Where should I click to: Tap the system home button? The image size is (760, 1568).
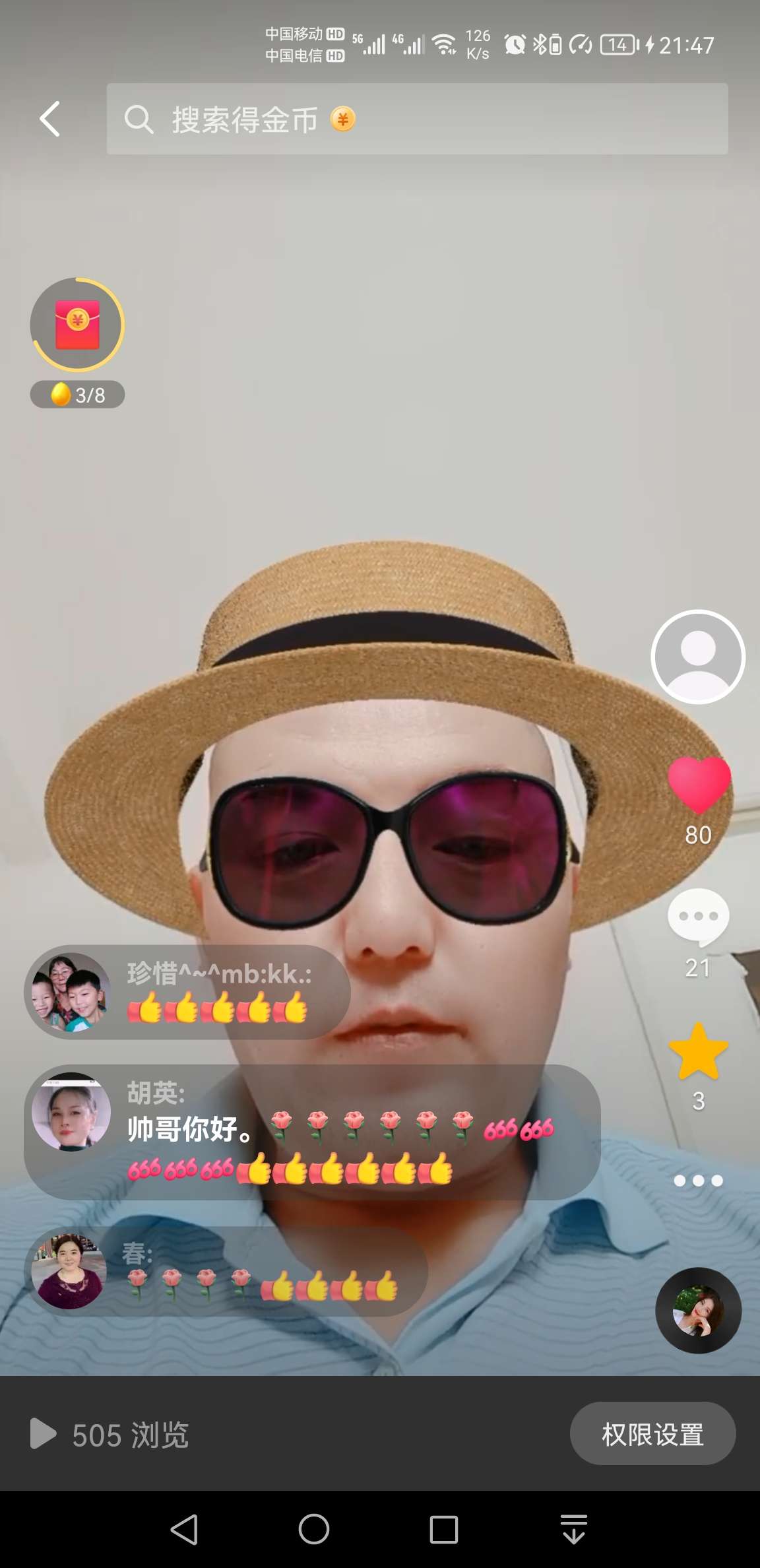point(314,1529)
